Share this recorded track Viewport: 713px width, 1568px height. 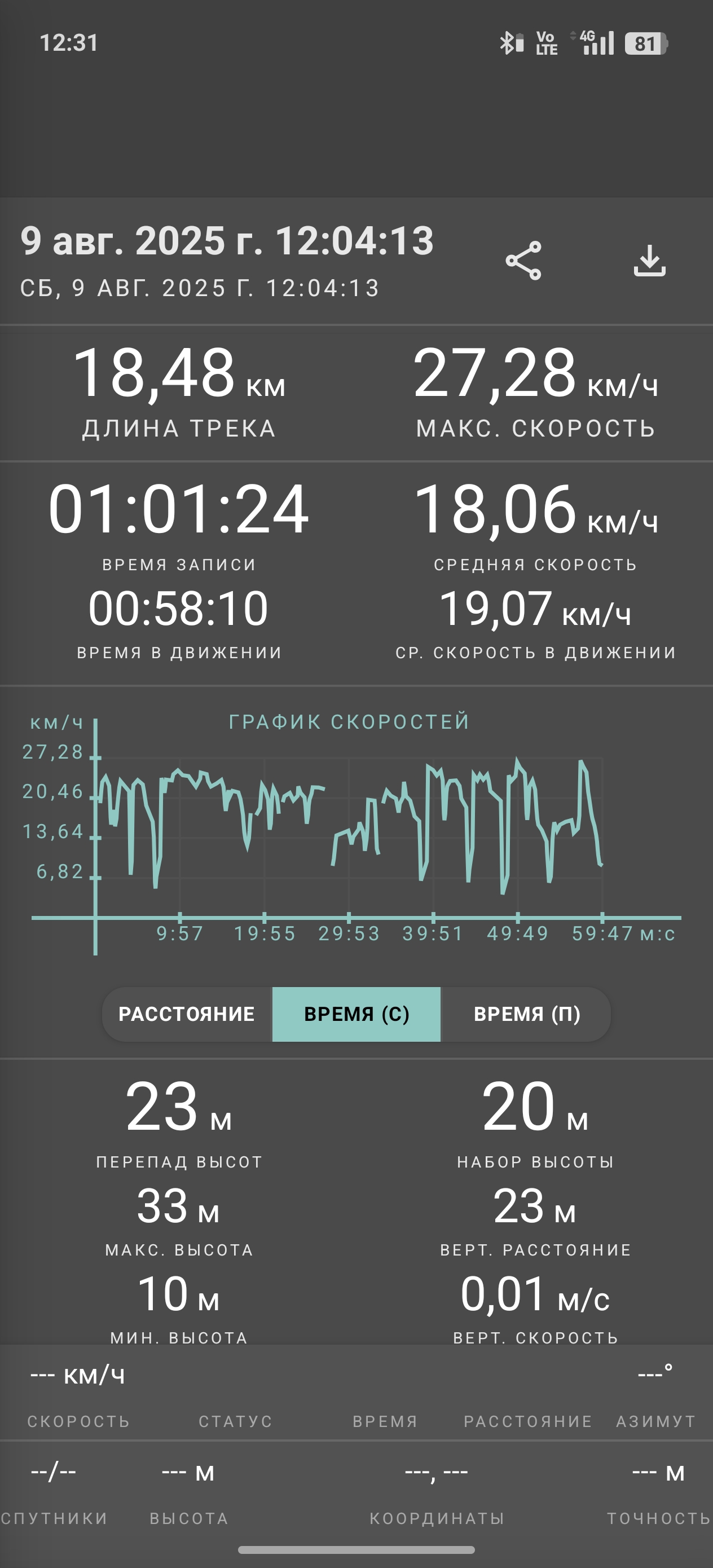point(523,261)
